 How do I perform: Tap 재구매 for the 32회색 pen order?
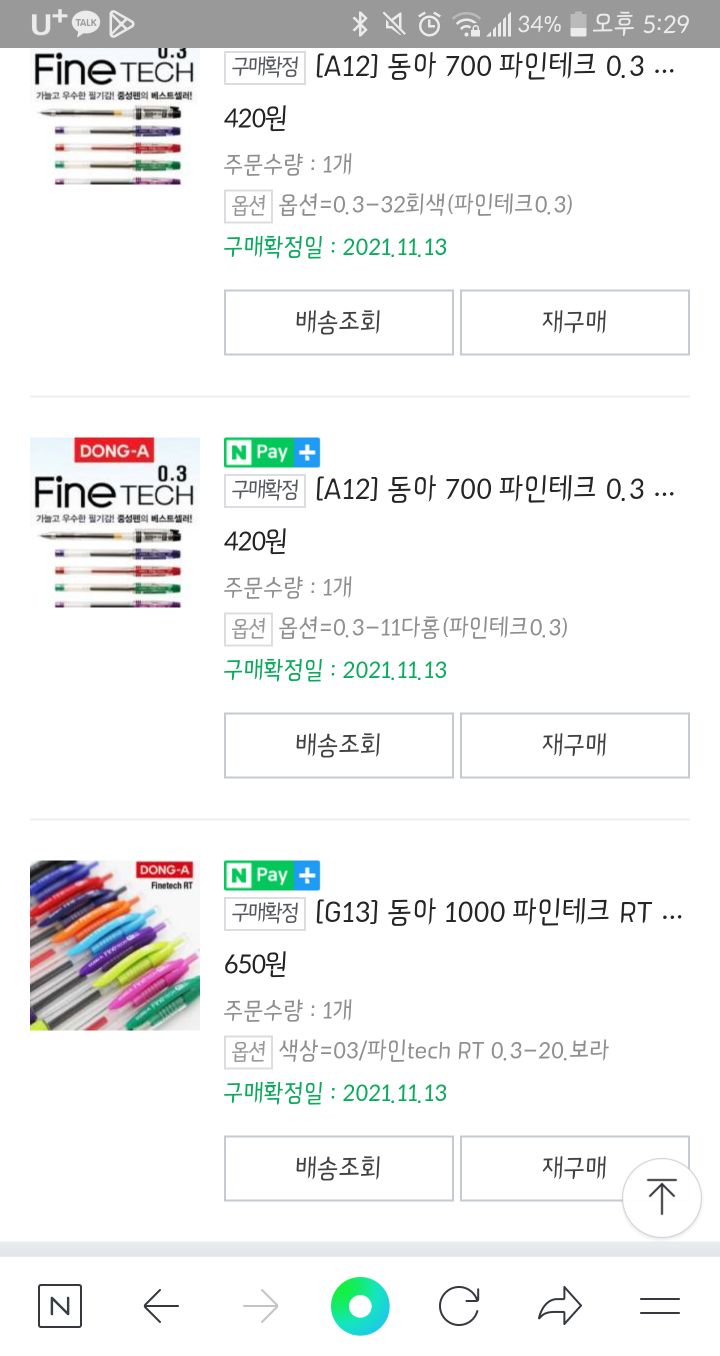(574, 322)
